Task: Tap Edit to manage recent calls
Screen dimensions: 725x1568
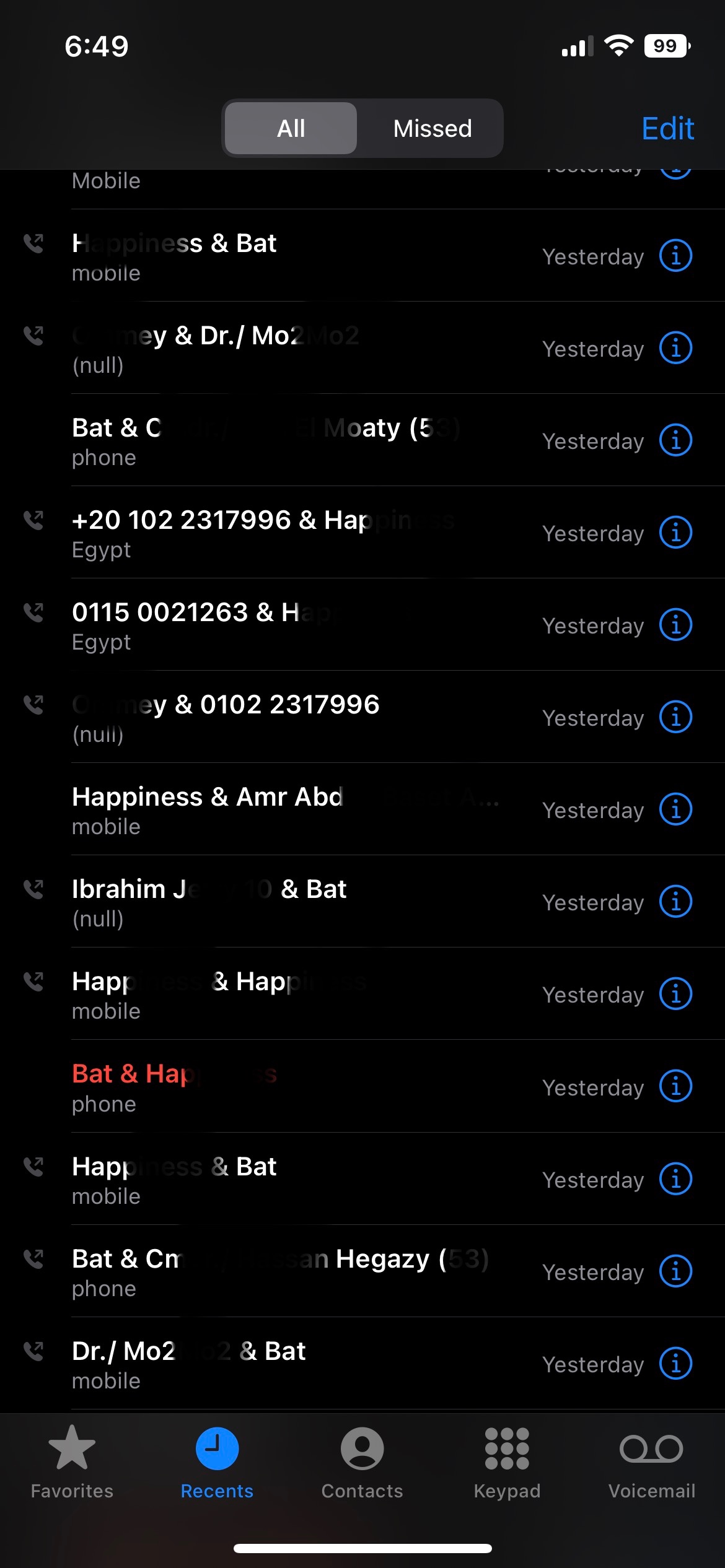Action: point(667,128)
